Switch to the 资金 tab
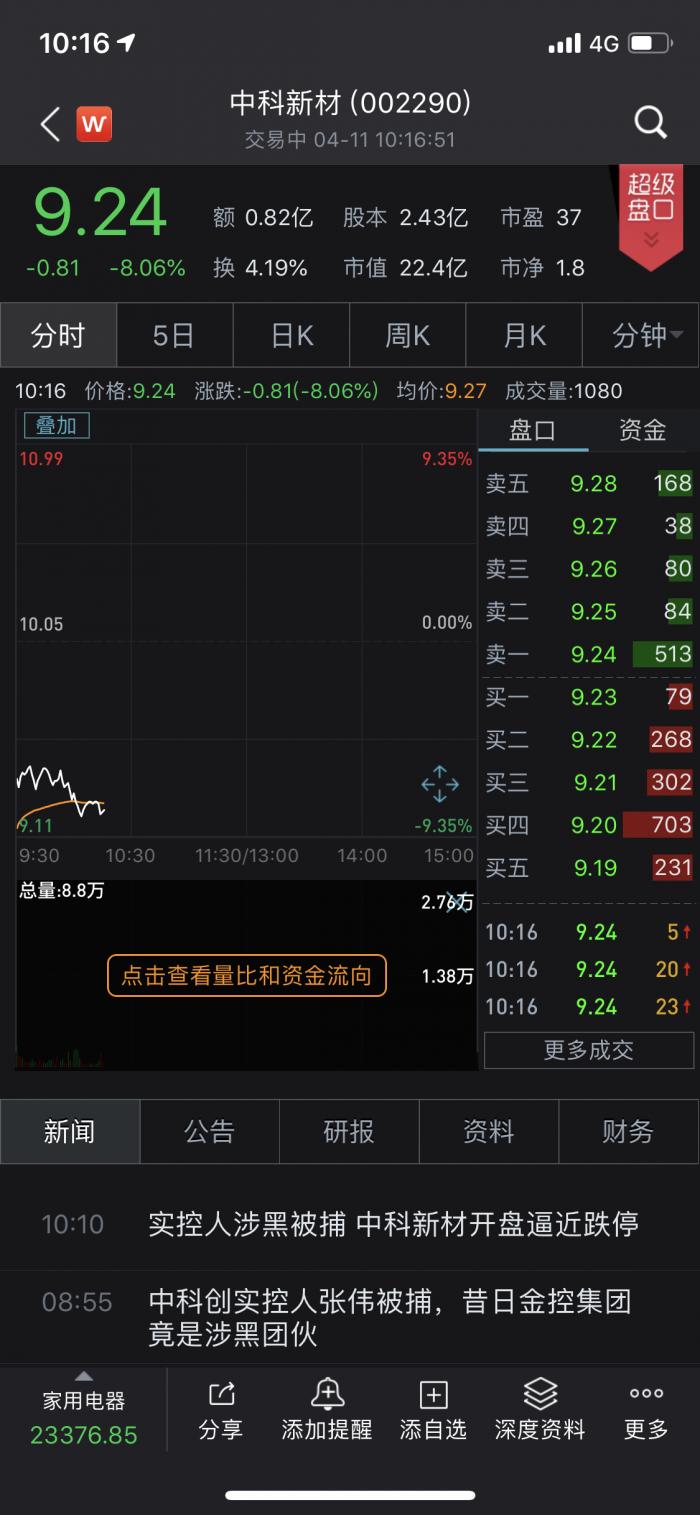700x1515 pixels. (x=642, y=430)
